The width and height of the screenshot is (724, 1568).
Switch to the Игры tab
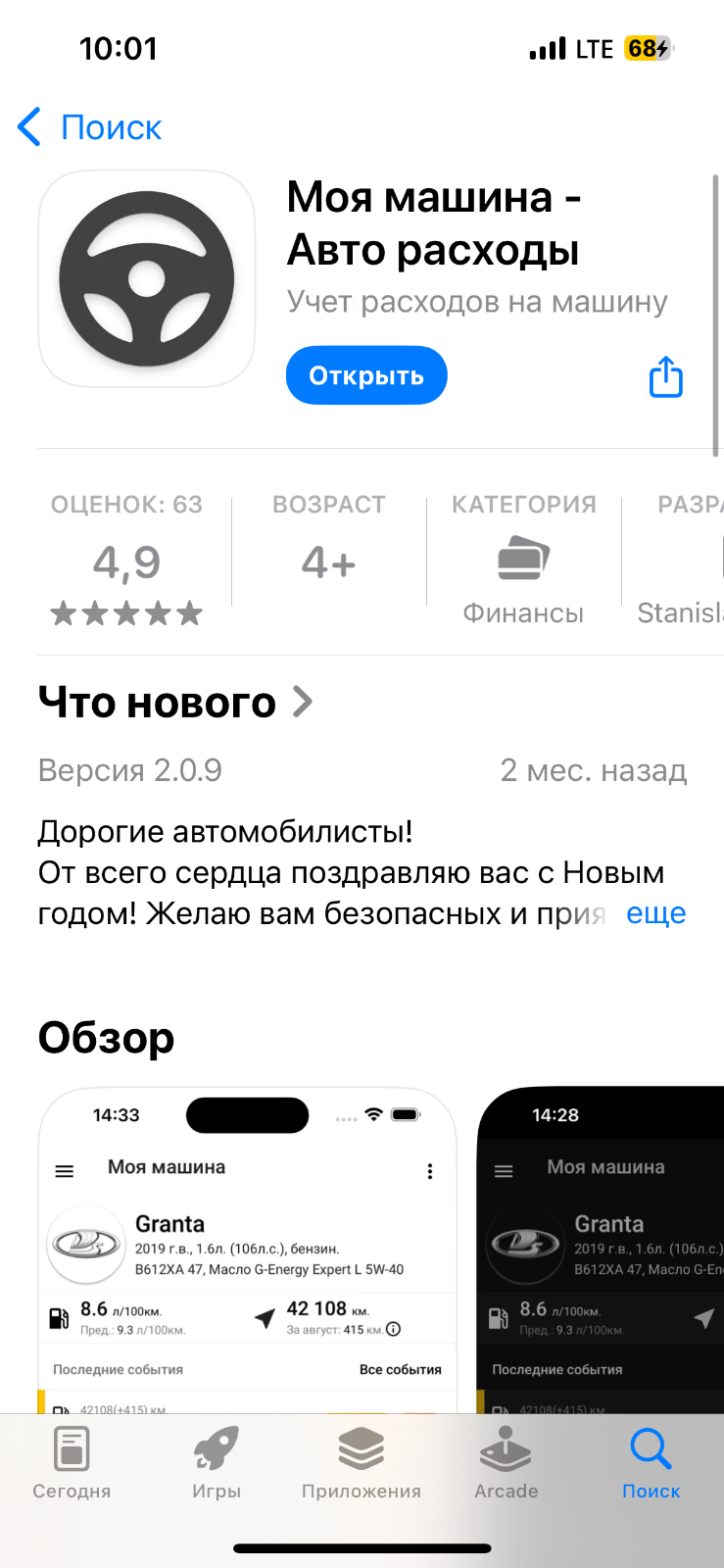[217, 1464]
